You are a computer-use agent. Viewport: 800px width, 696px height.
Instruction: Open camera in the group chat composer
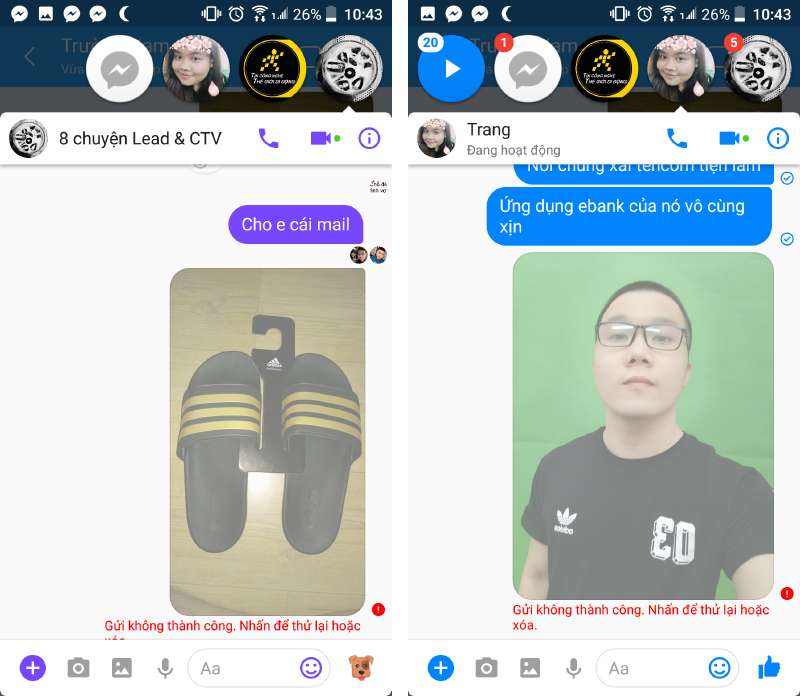point(78,667)
